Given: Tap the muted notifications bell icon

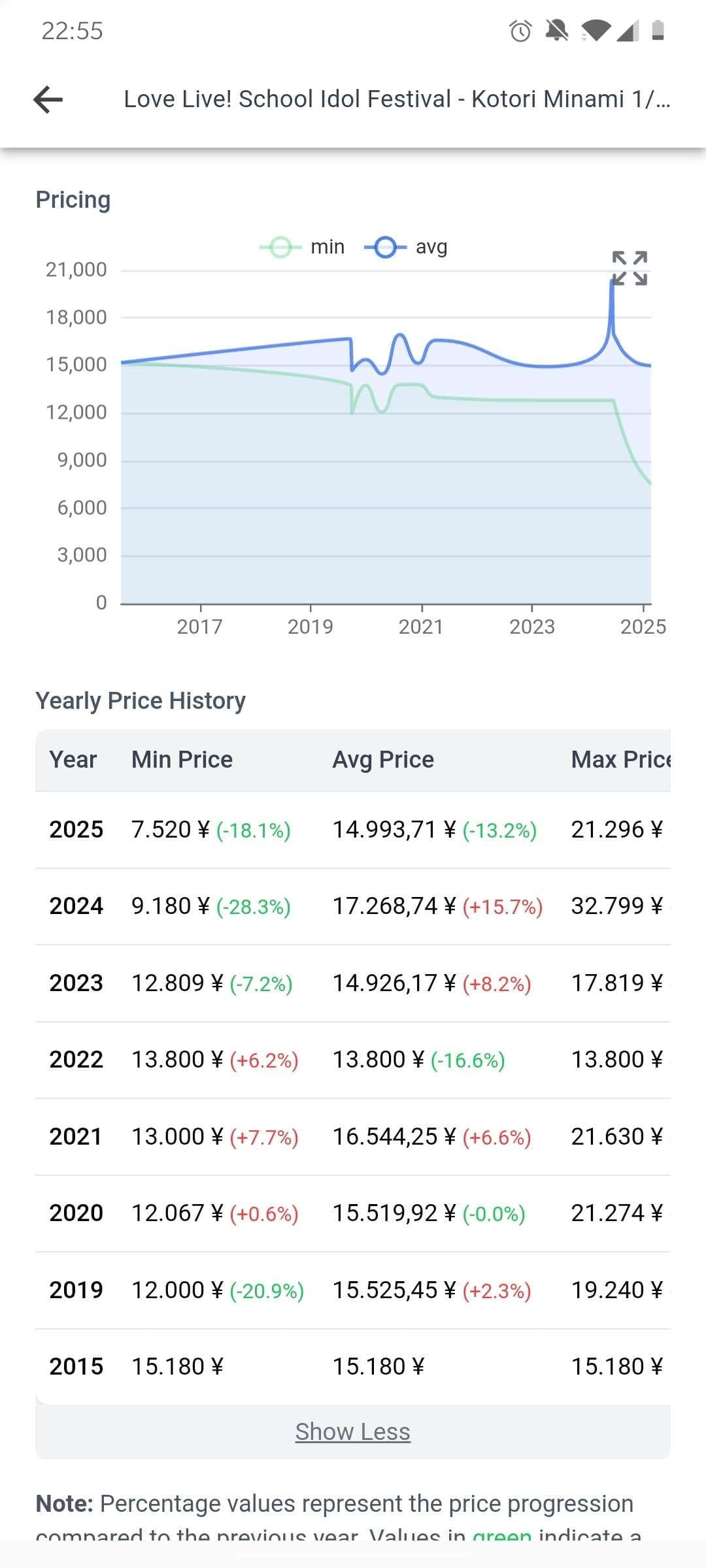Looking at the screenshot, I should point(556,31).
